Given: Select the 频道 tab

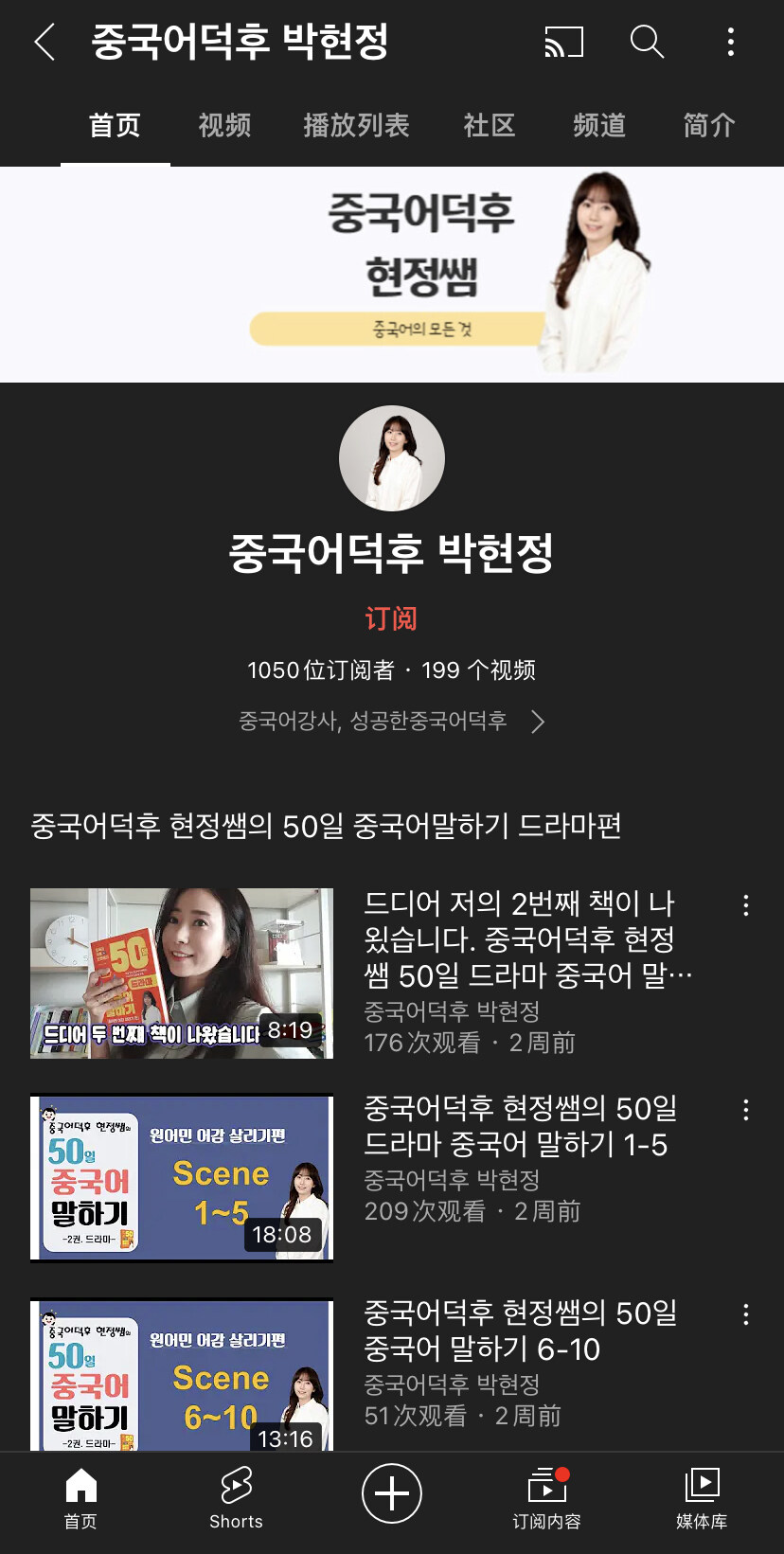Looking at the screenshot, I should tap(599, 125).
